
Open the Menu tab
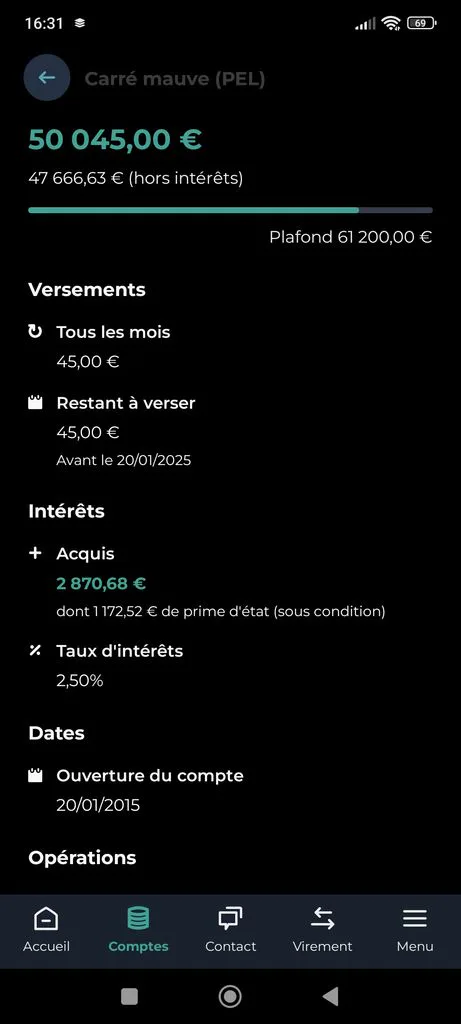(415, 930)
